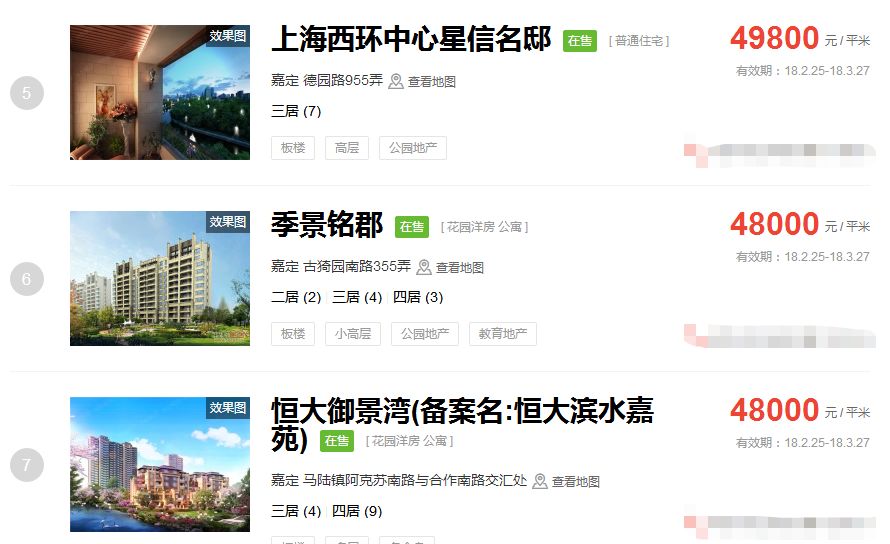Open the 上海西环中心星信名邸 rendering thumbnail
890x544 pixels.
tap(159, 92)
